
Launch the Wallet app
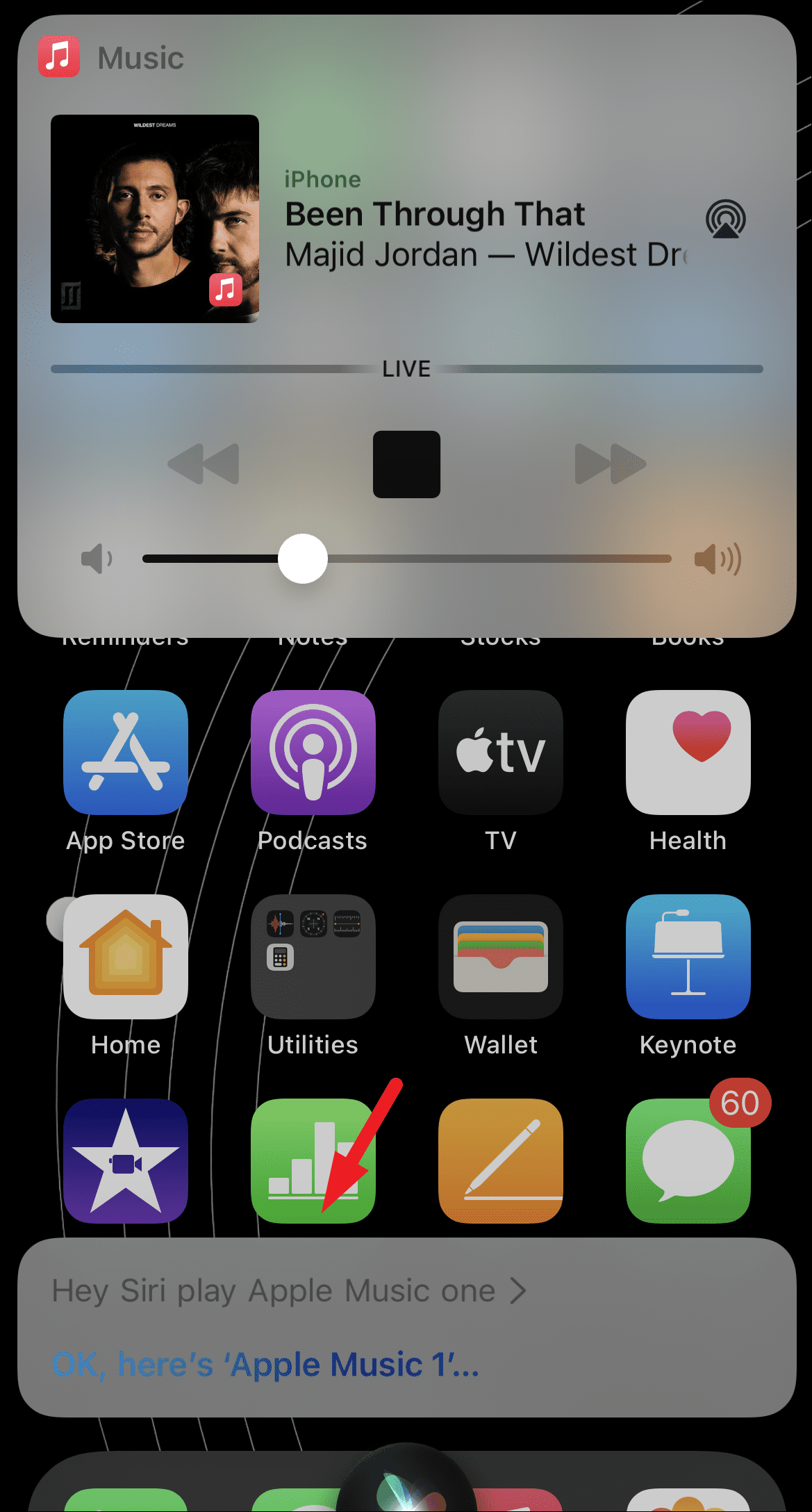[501, 957]
